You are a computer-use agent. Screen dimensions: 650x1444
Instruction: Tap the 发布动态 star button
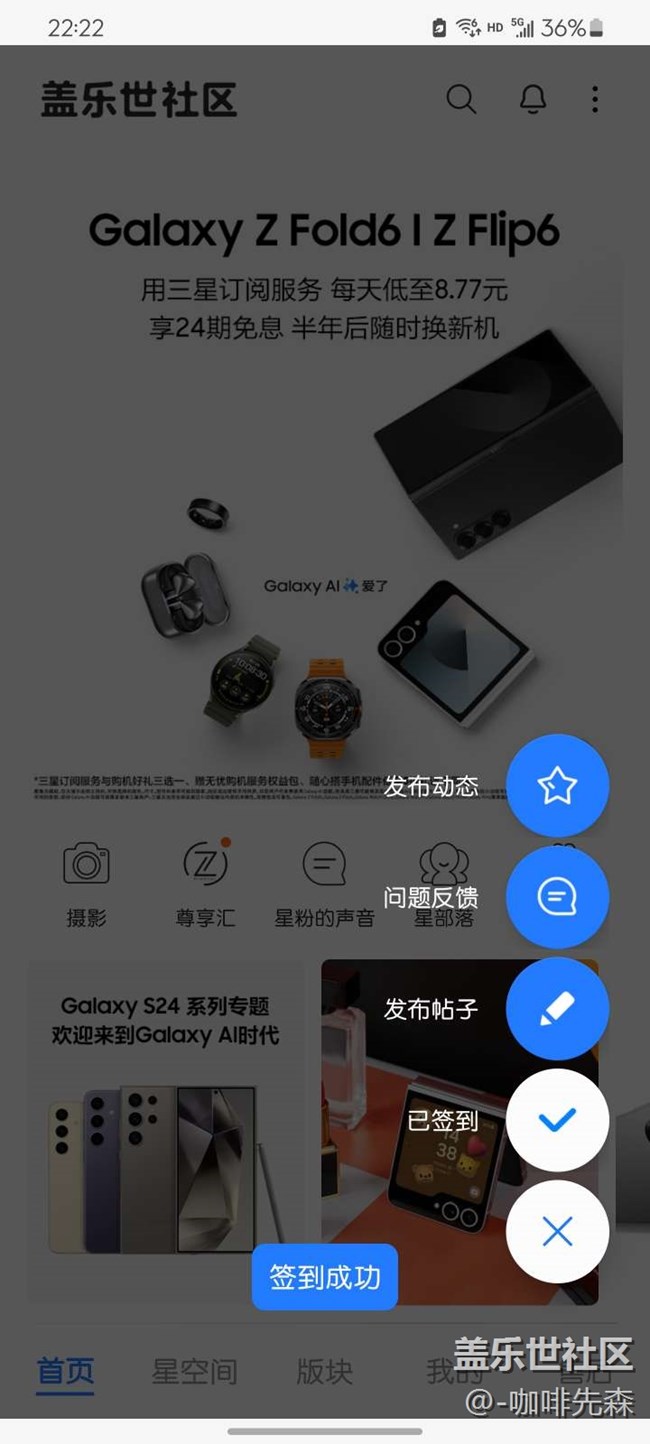557,786
